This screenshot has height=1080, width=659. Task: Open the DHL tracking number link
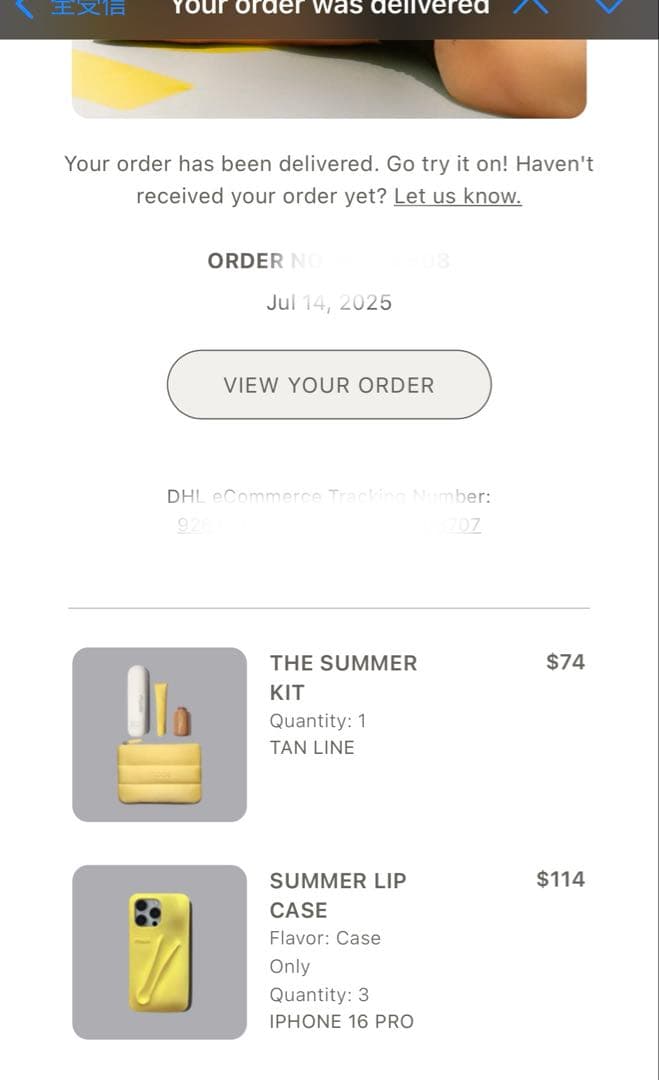[329, 525]
